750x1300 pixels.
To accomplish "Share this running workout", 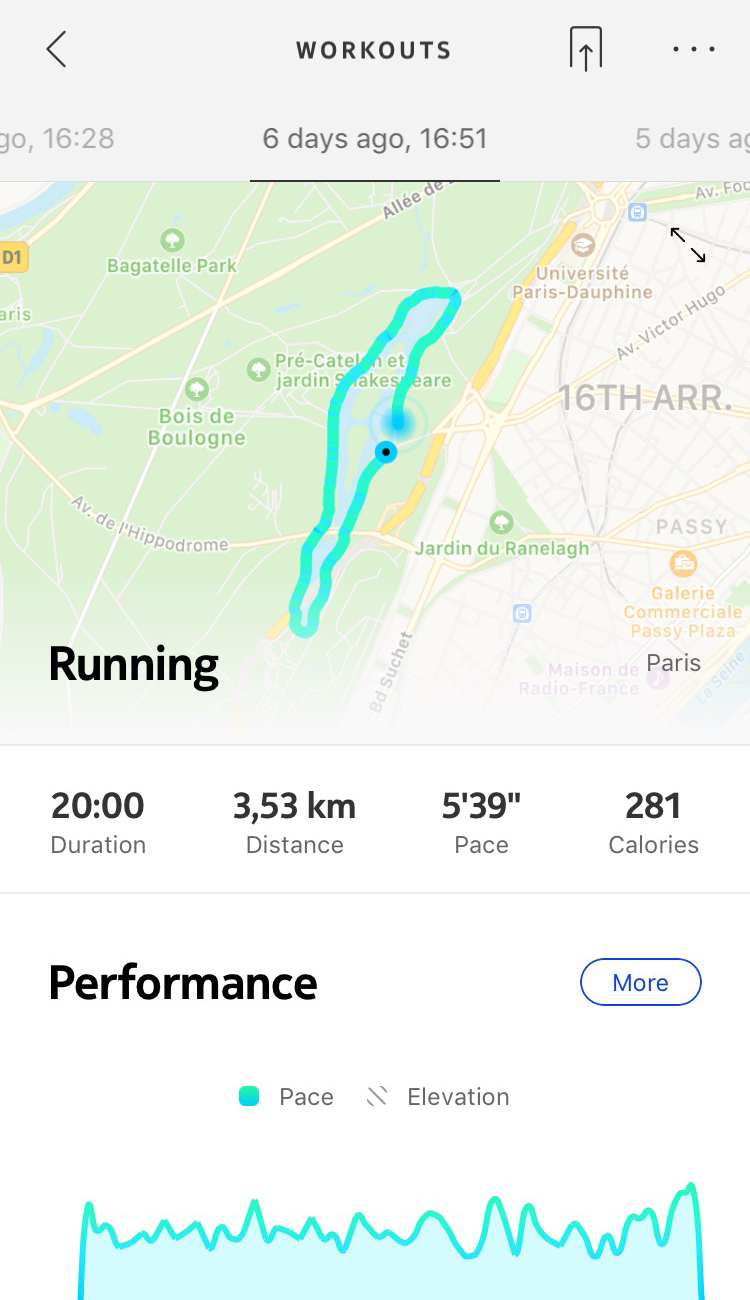I will pyautogui.click(x=585, y=49).
